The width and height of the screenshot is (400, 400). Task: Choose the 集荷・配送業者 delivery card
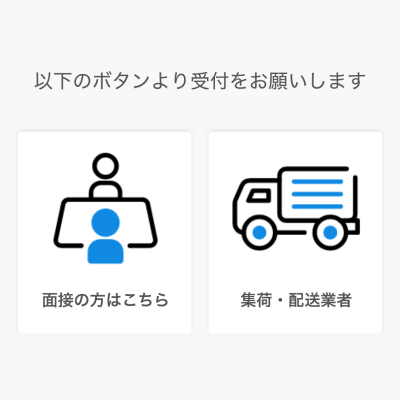(x=295, y=232)
